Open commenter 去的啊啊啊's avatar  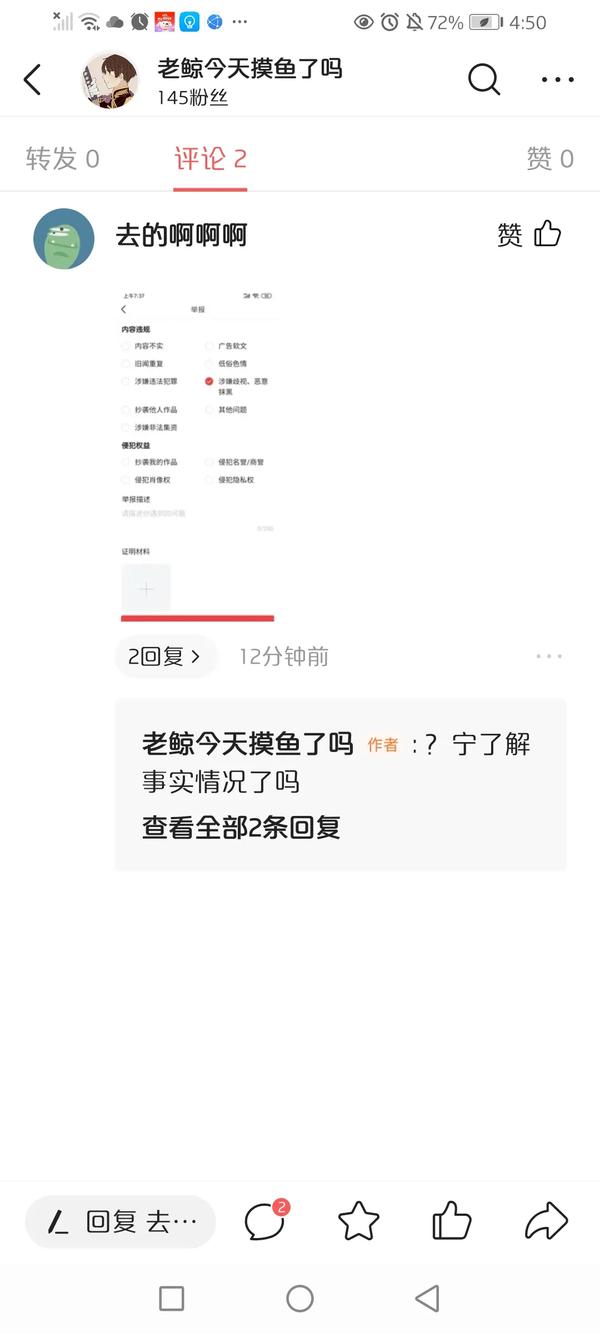pyautogui.click(x=64, y=238)
